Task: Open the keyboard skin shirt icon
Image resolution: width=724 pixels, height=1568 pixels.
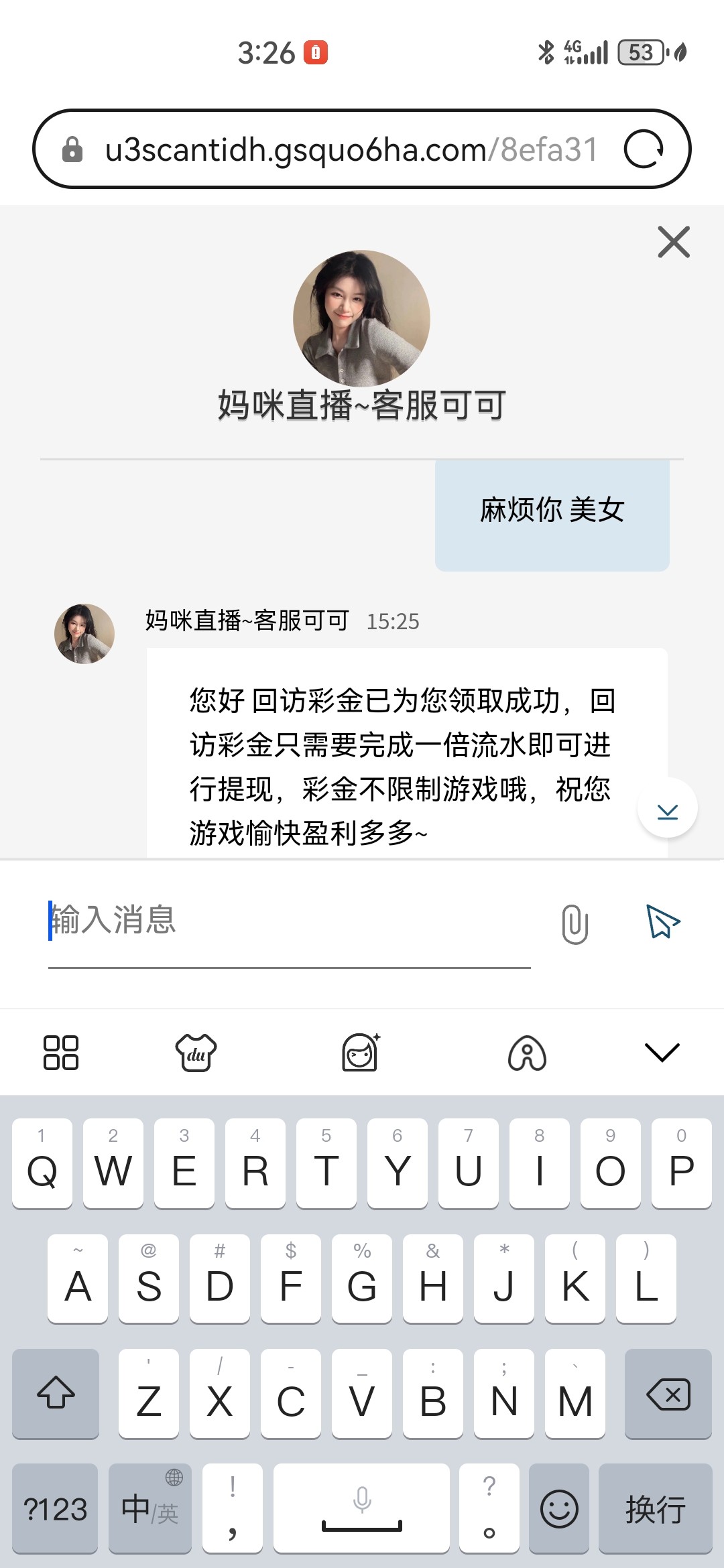Action: pos(196,1053)
